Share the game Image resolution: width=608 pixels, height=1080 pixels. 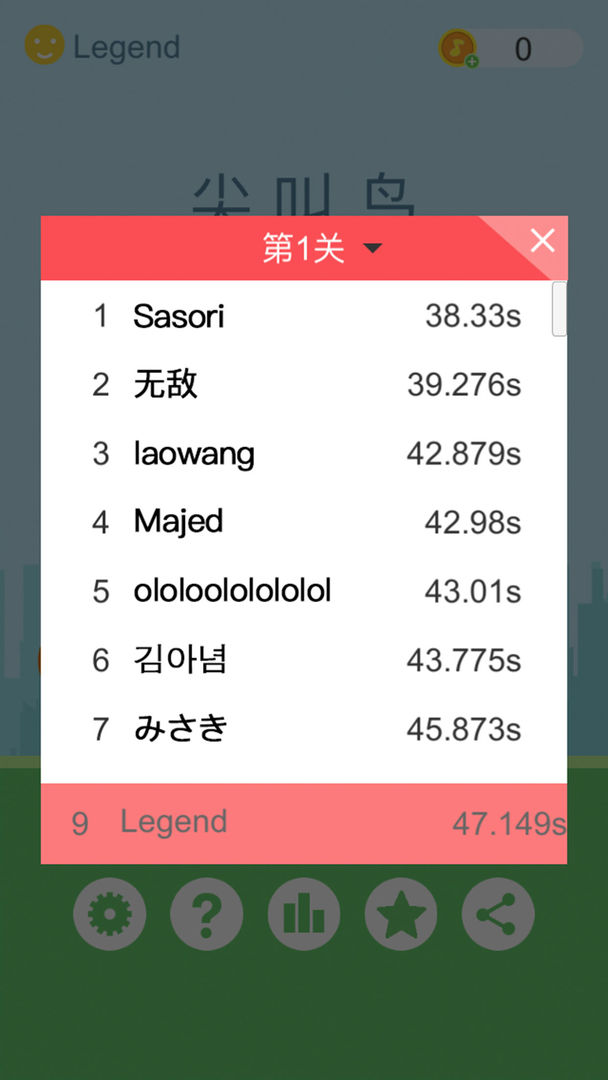[498, 914]
